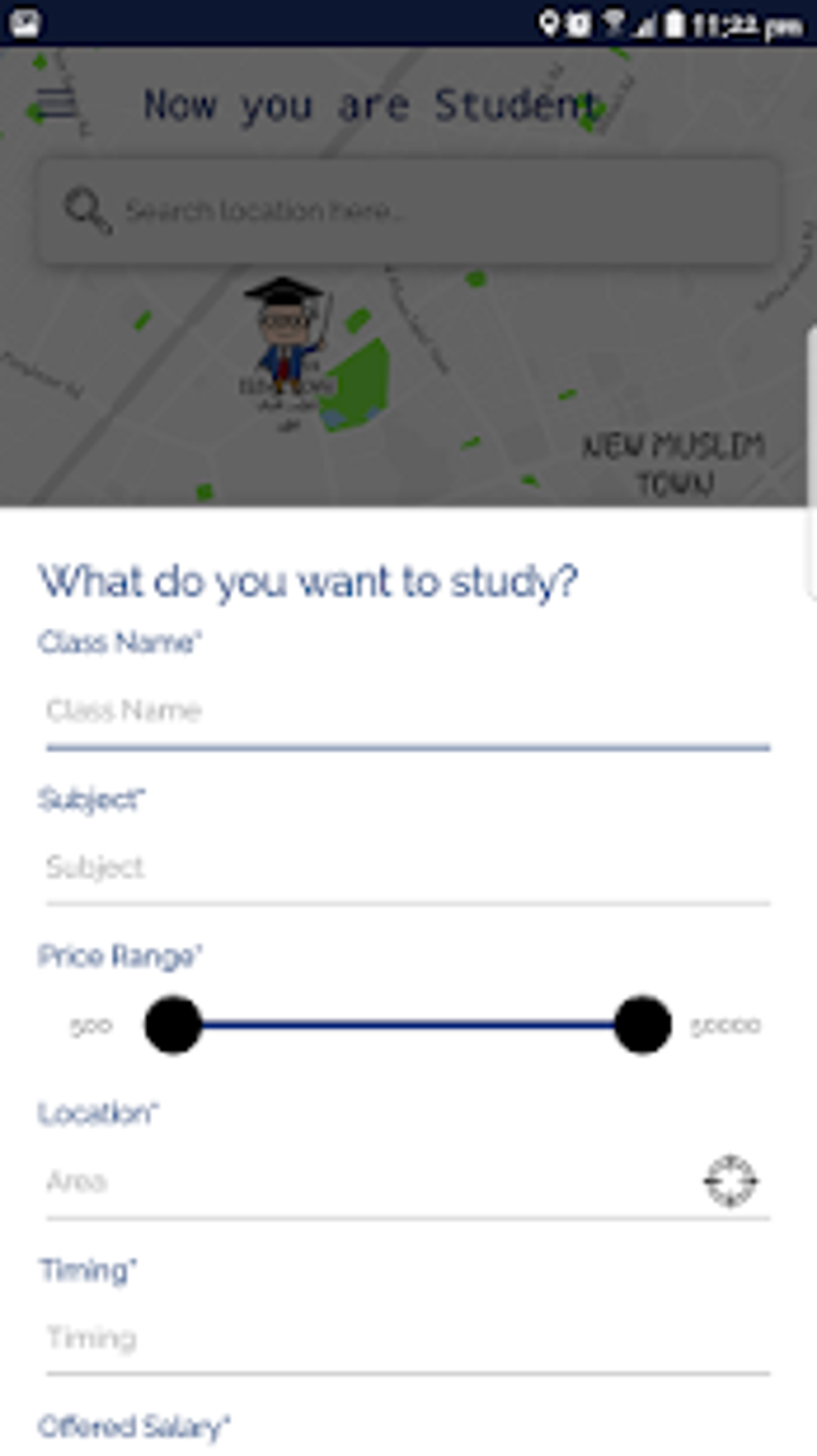The height and width of the screenshot is (1456, 817).
Task: Tap the maximum price slider handle
Action: 642,1025
